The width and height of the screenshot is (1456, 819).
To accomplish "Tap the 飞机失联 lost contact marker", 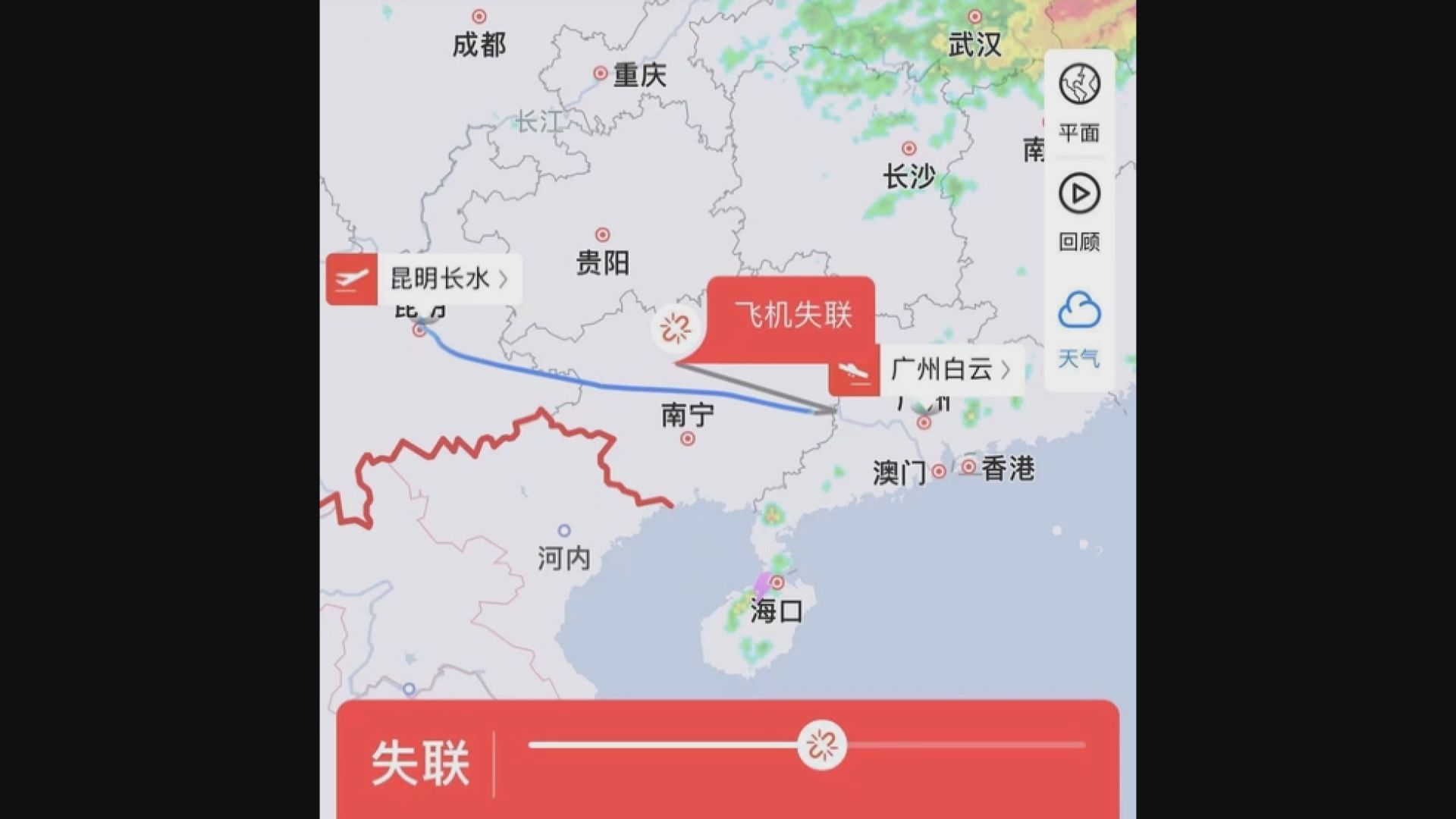I will coord(791,315).
